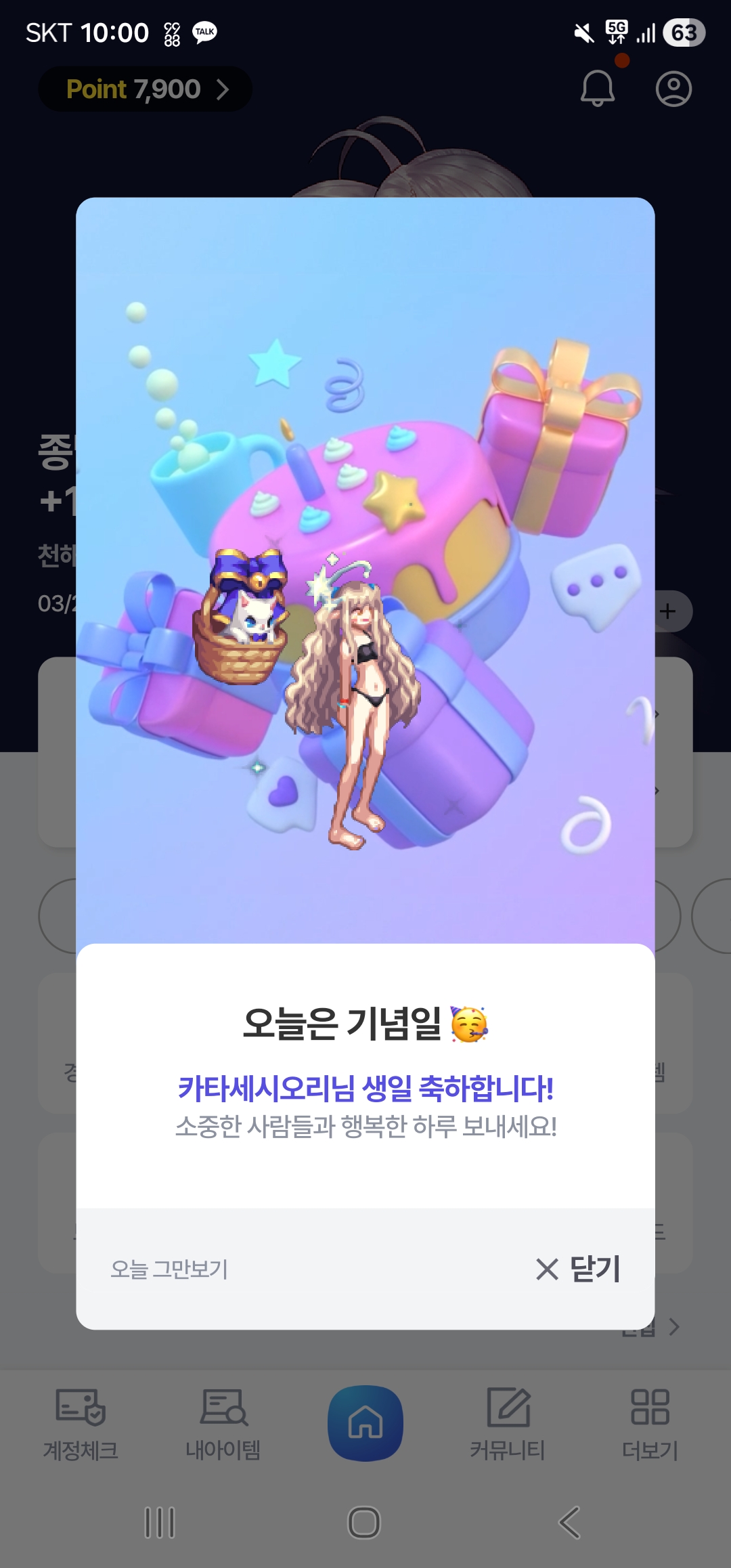Screen dimensions: 731x1568
Task: Dismiss the birthday popup with 닫기
Action: coord(579,1269)
